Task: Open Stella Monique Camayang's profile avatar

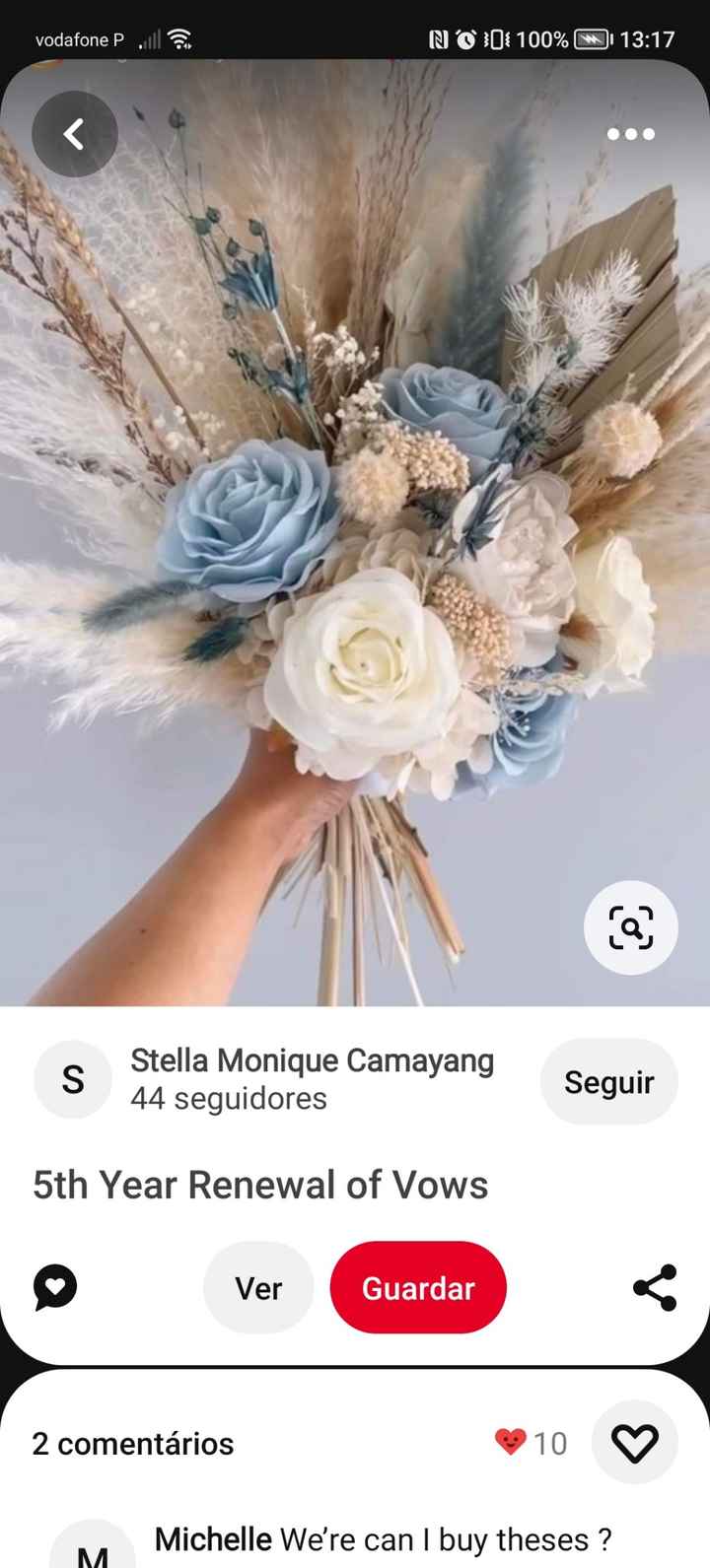Action: coord(73,1079)
